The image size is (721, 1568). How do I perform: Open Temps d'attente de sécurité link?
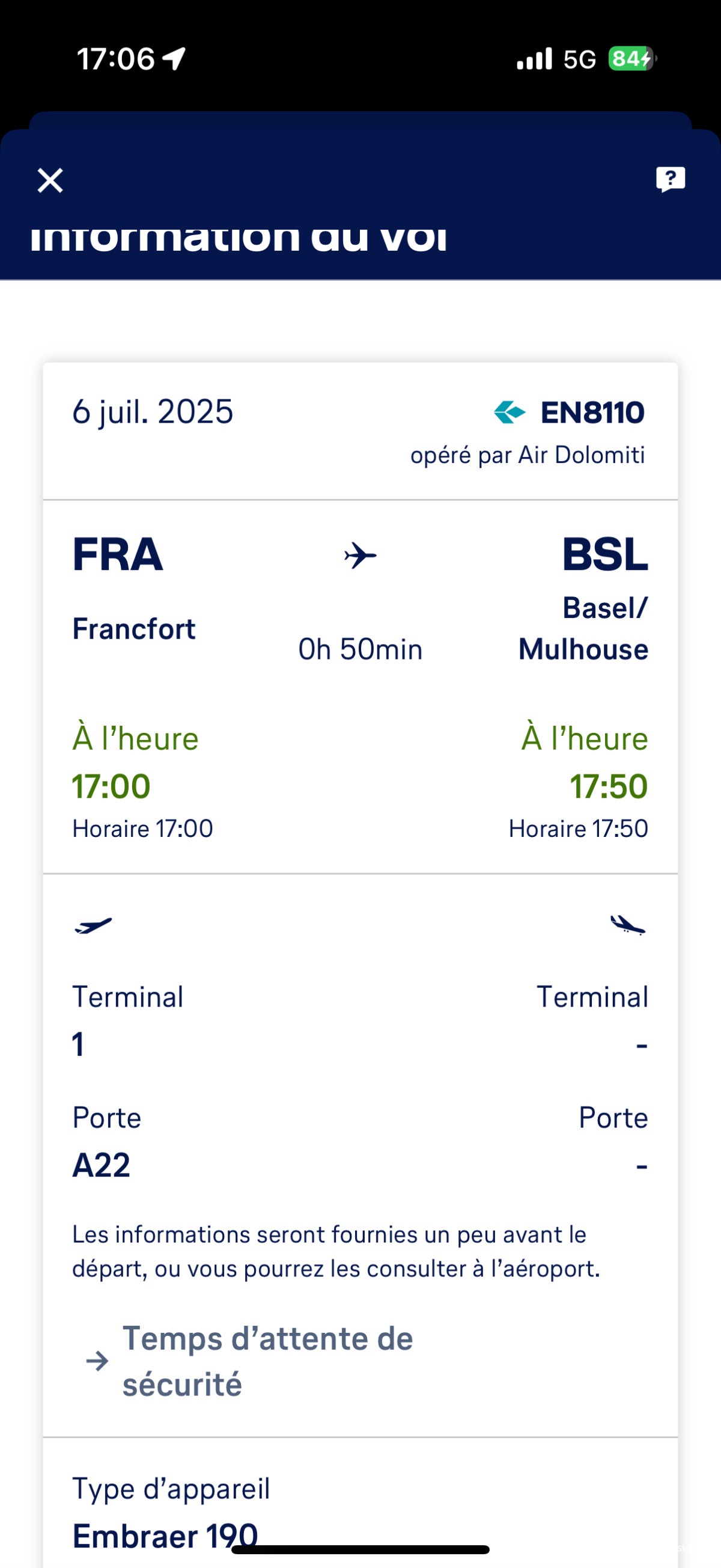tap(267, 1361)
